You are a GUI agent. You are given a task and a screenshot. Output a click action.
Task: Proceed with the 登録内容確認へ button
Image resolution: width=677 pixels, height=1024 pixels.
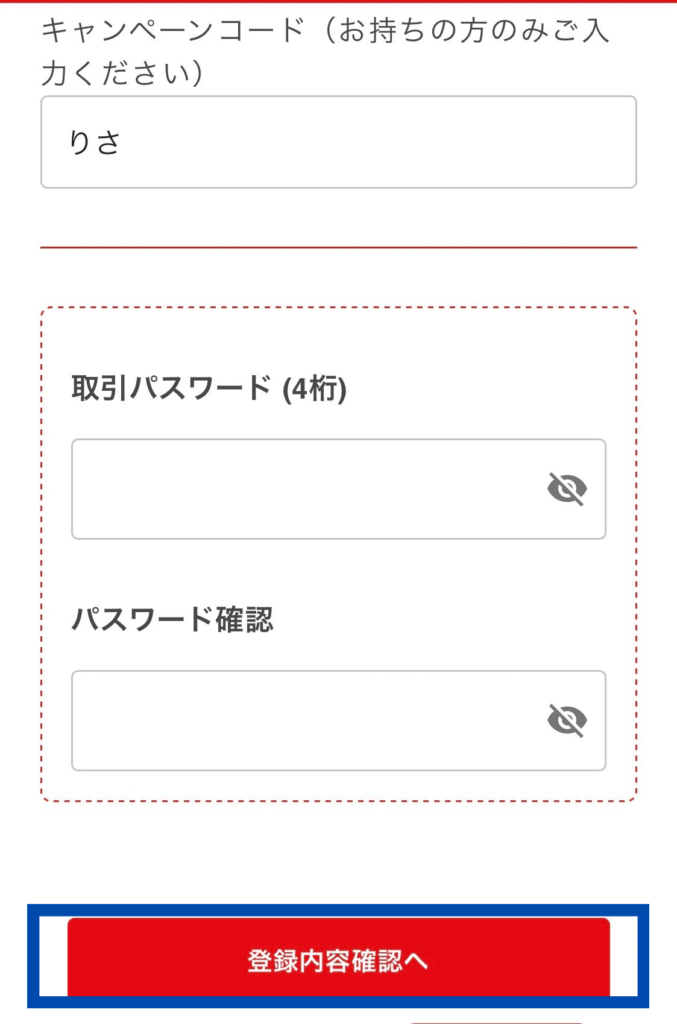[x=338, y=960]
